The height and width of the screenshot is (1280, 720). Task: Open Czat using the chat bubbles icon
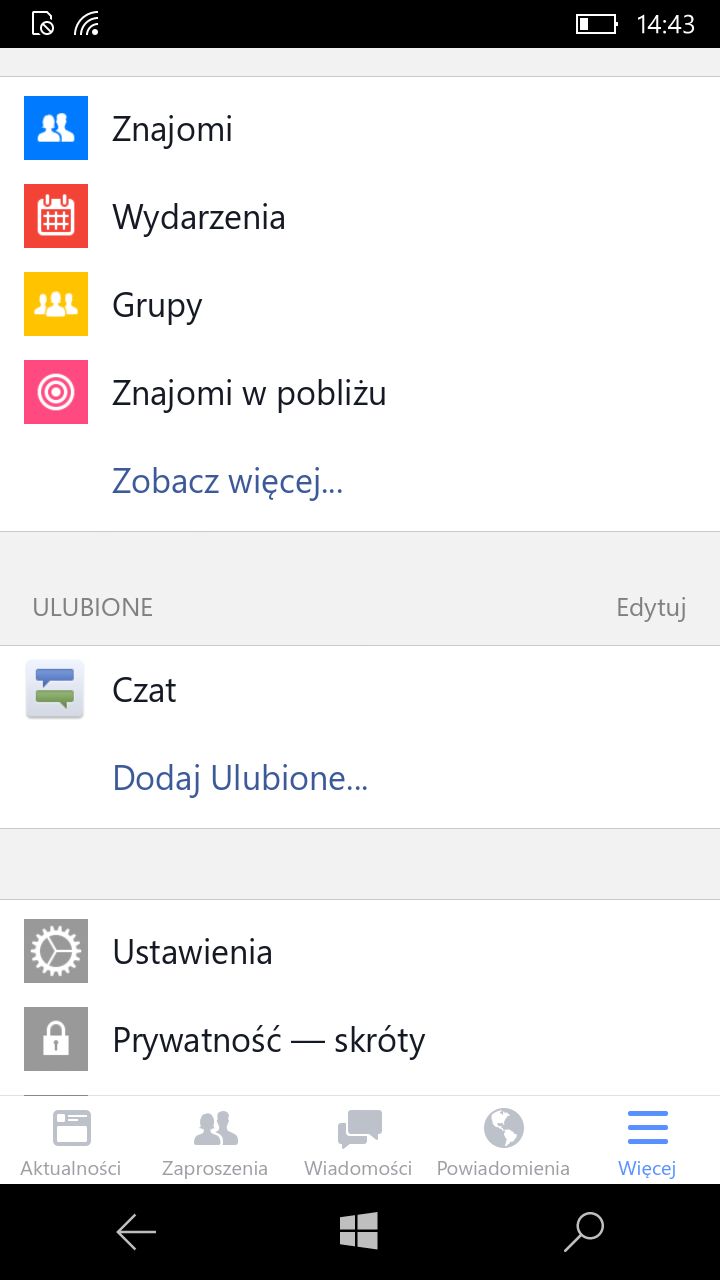55,689
